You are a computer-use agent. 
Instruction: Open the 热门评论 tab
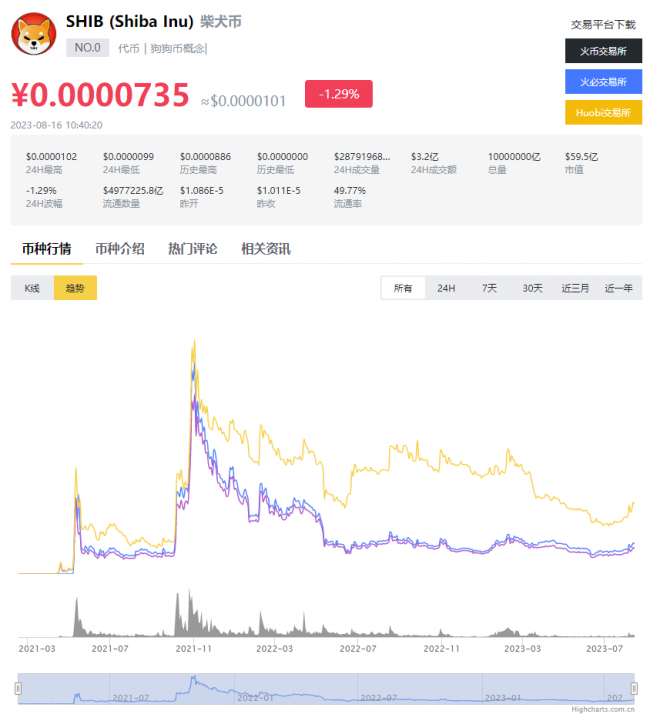coord(193,249)
